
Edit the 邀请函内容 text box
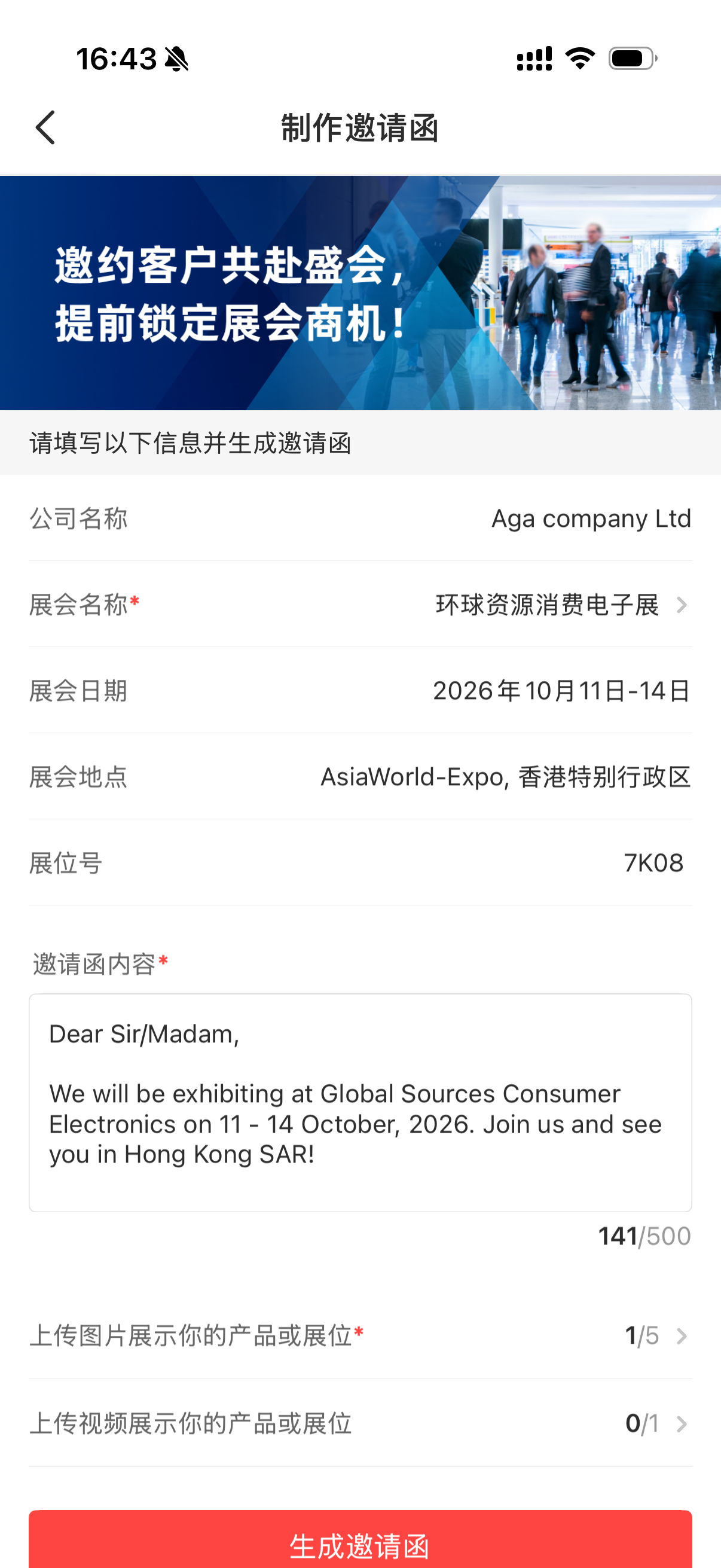360,1102
